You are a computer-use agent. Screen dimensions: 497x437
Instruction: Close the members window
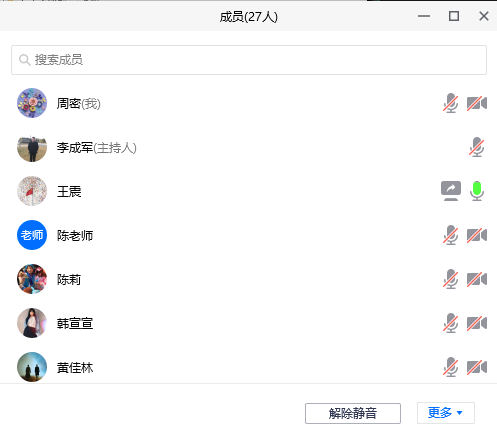coord(484,16)
